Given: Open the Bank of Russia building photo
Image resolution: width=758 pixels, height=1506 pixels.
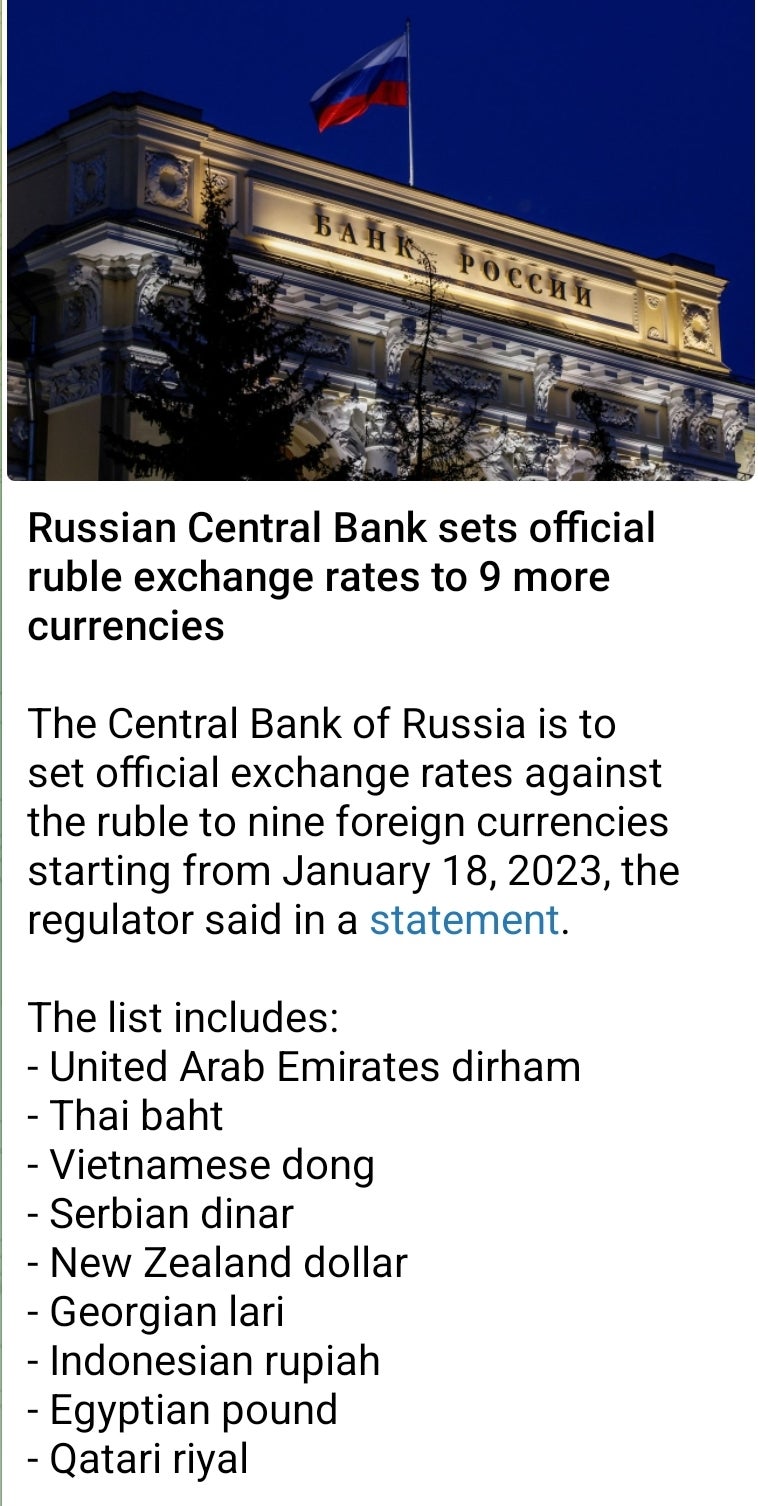Looking at the screenshot, I should tap(380, 240).
